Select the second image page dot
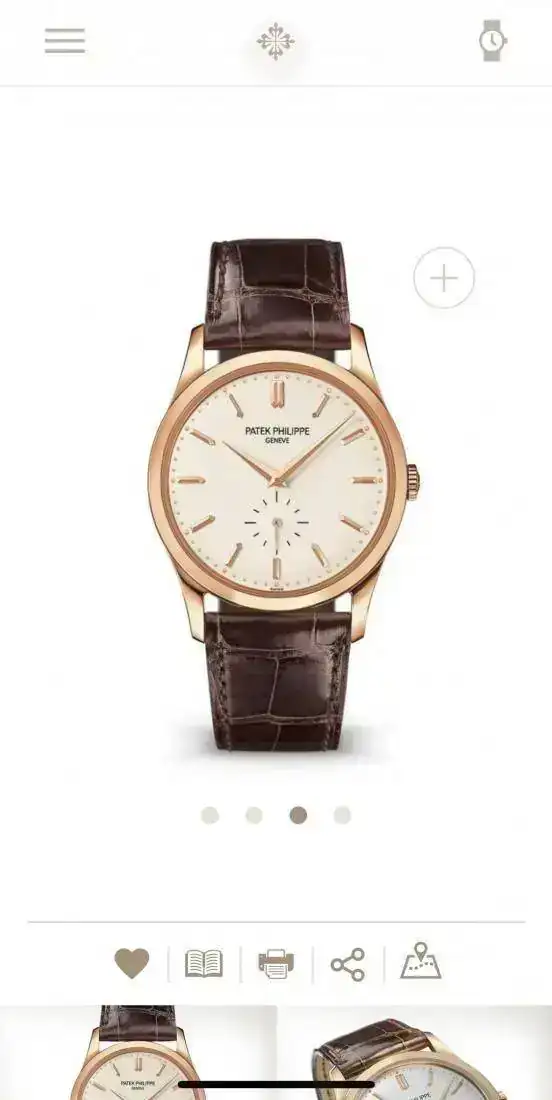The height and width of the screenshot is (1100, 552). coord(254,815)
